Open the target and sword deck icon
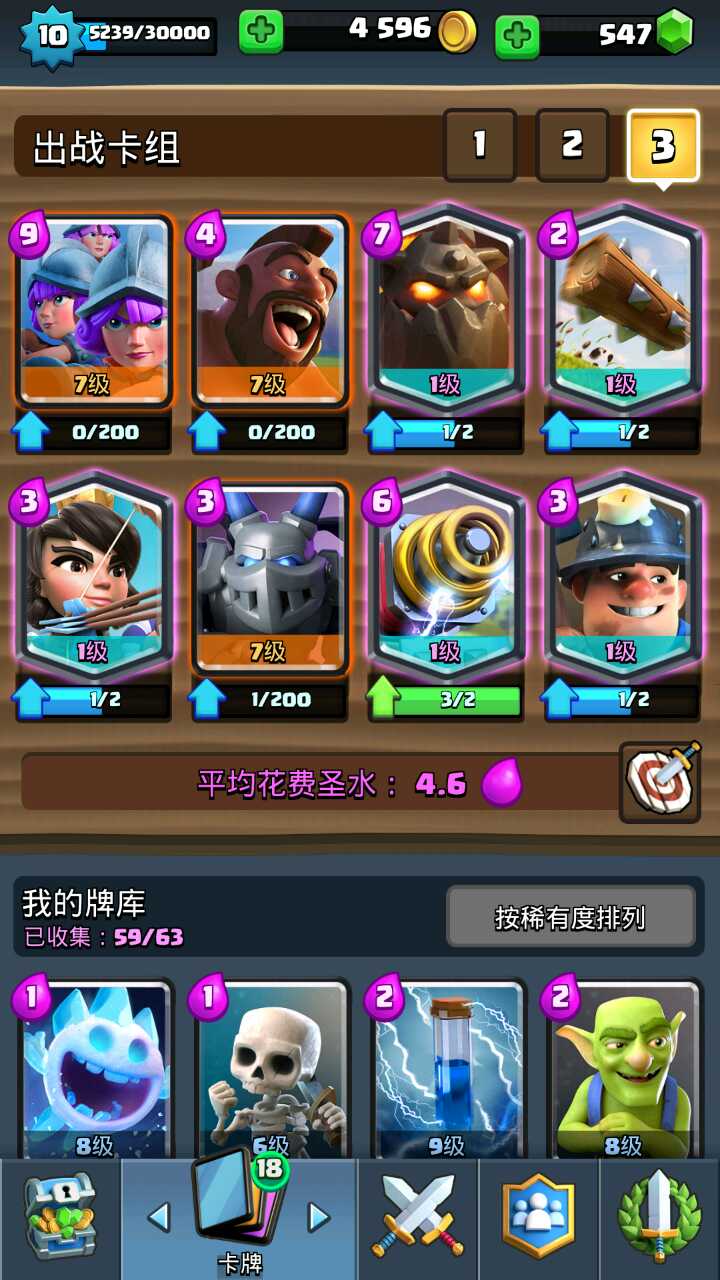This screenshot has width=720, height=1280. coord(659,782)
